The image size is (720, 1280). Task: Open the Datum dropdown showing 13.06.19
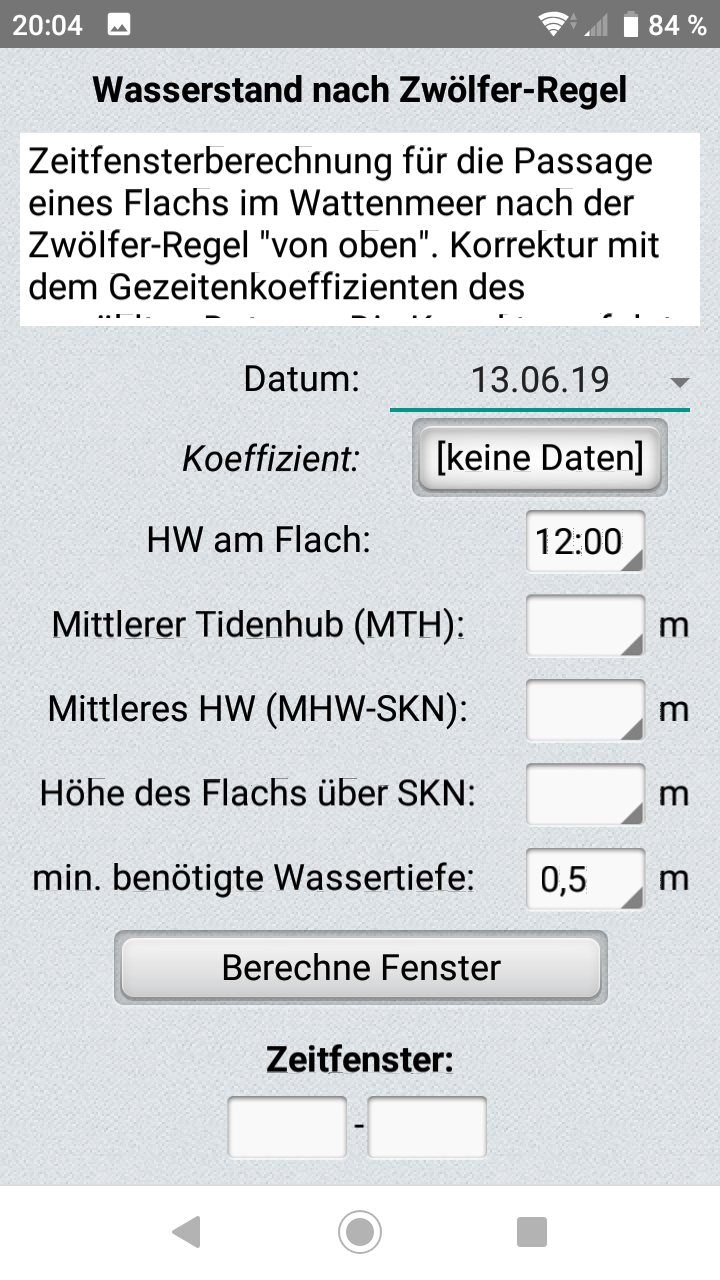540,381
